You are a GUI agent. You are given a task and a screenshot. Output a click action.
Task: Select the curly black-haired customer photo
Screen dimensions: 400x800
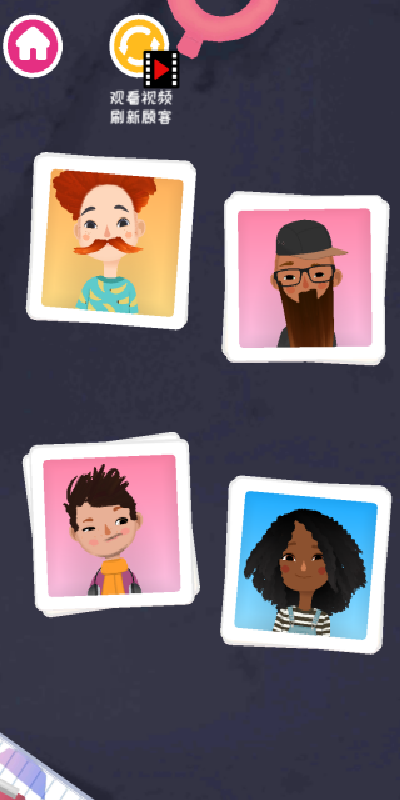pos(306,564)
